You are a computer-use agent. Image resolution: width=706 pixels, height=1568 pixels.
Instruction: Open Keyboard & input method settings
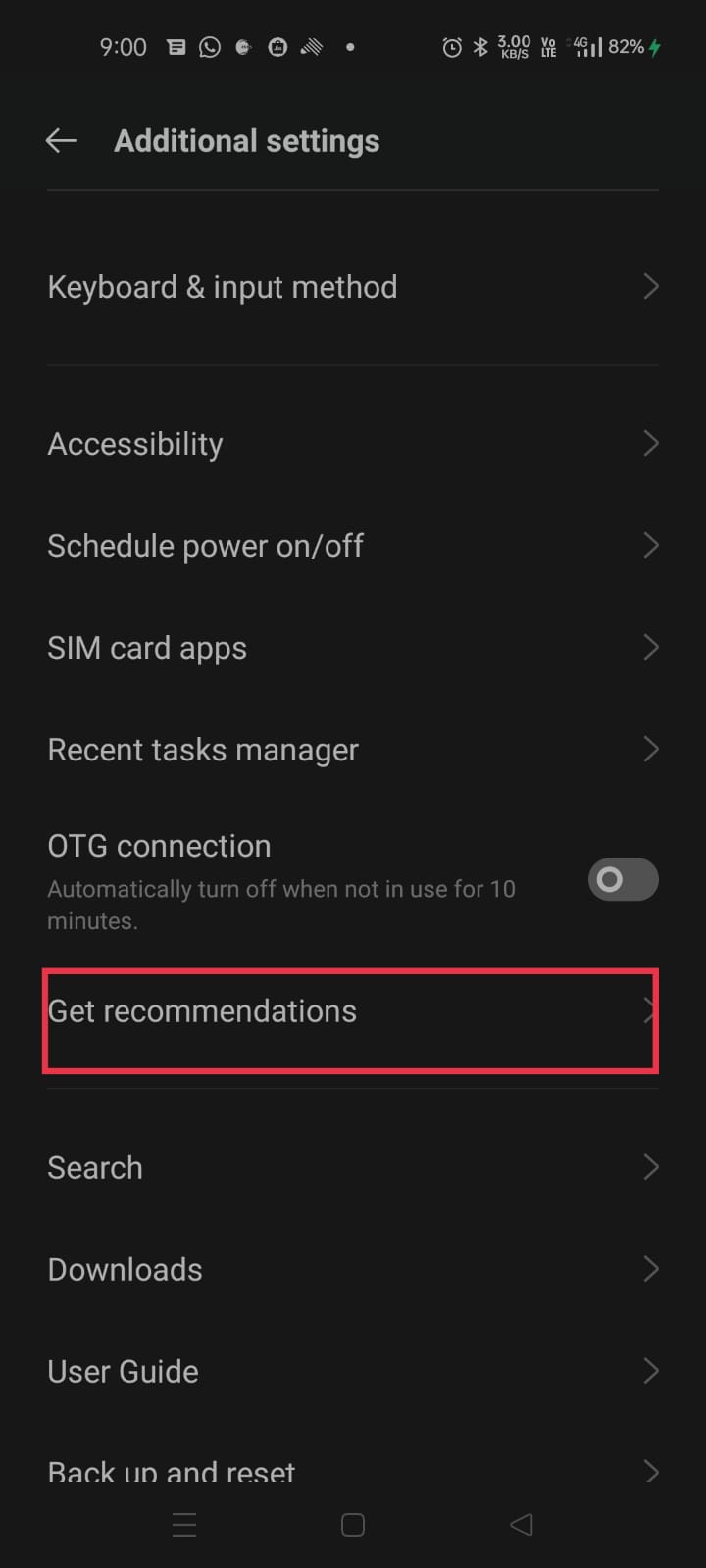tap(351, 287)
